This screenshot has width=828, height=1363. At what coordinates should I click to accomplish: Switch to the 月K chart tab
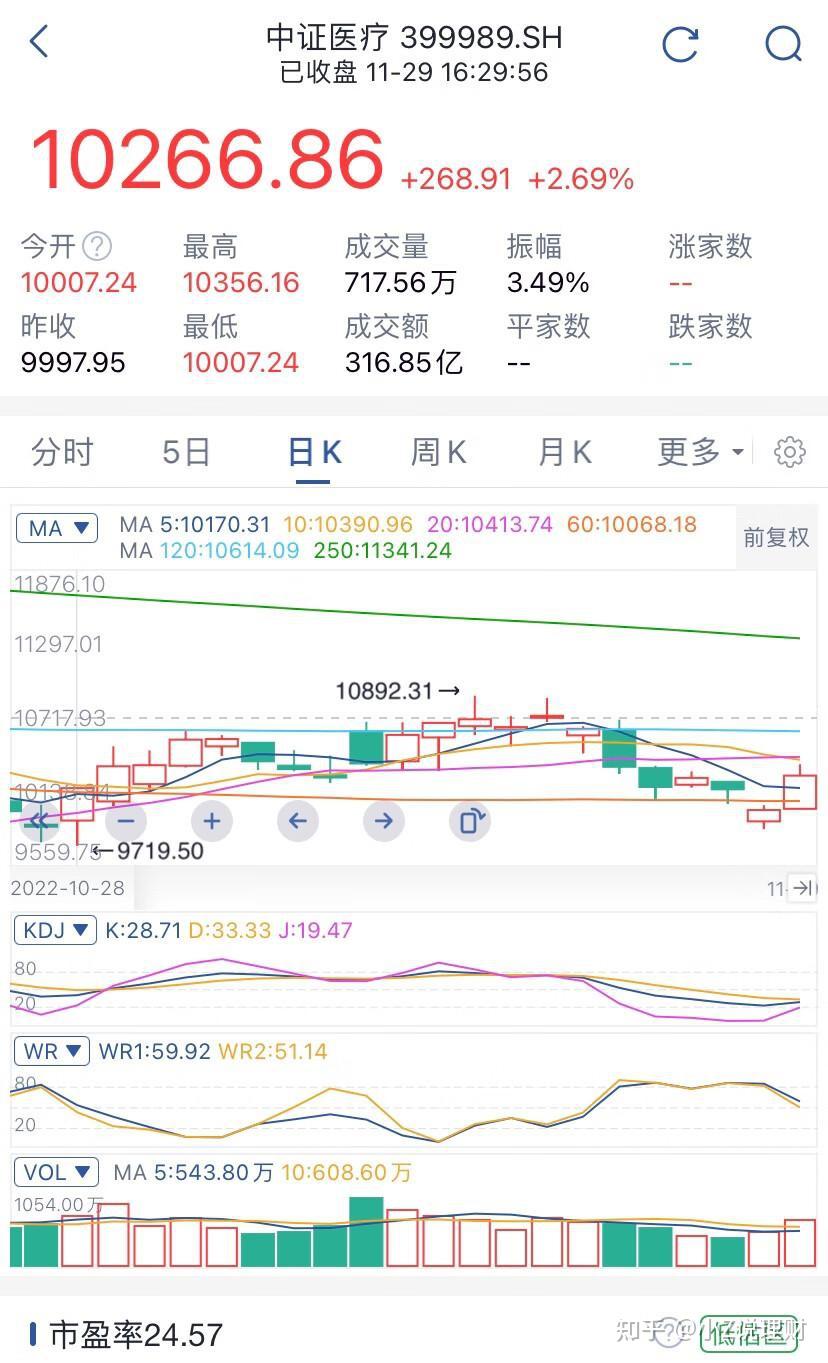click(565, 452)
